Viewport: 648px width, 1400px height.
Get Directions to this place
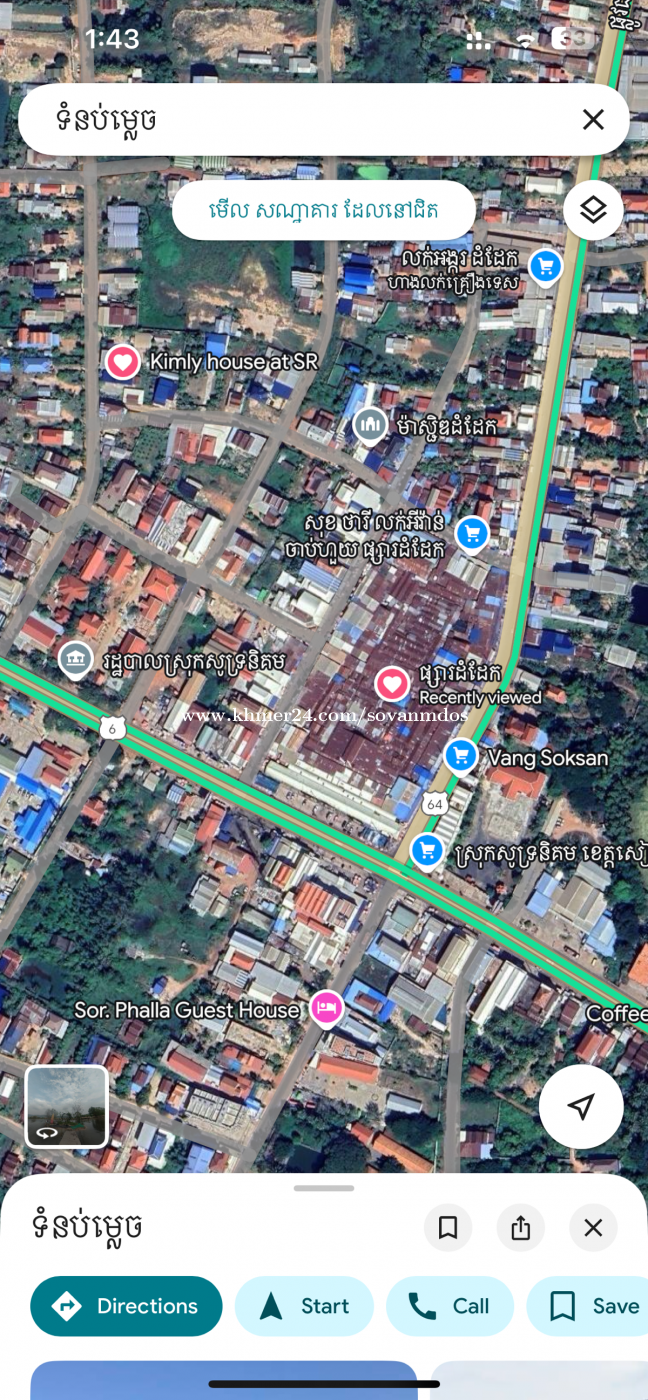[x=126, y=1306]
